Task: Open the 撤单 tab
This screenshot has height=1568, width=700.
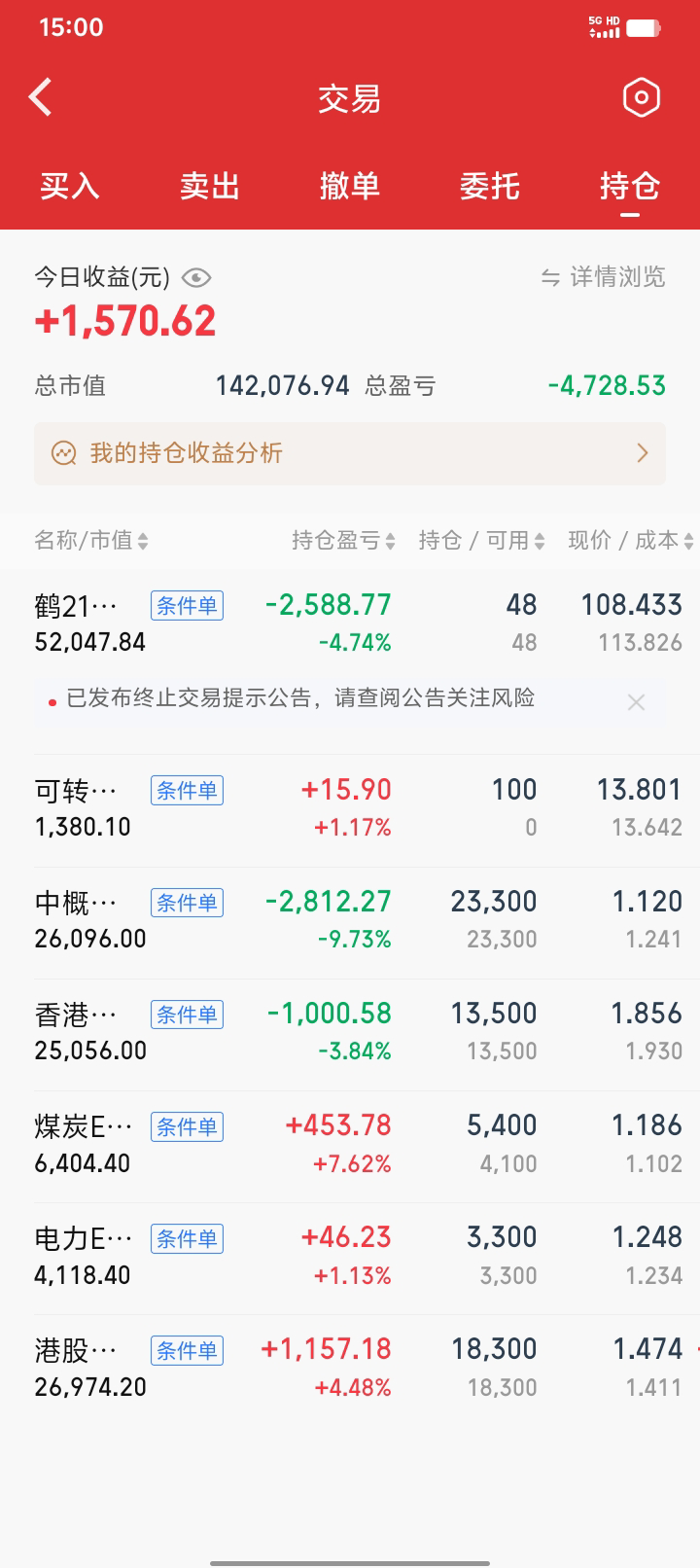Action: pyautogui.click(x=350, y=186)
